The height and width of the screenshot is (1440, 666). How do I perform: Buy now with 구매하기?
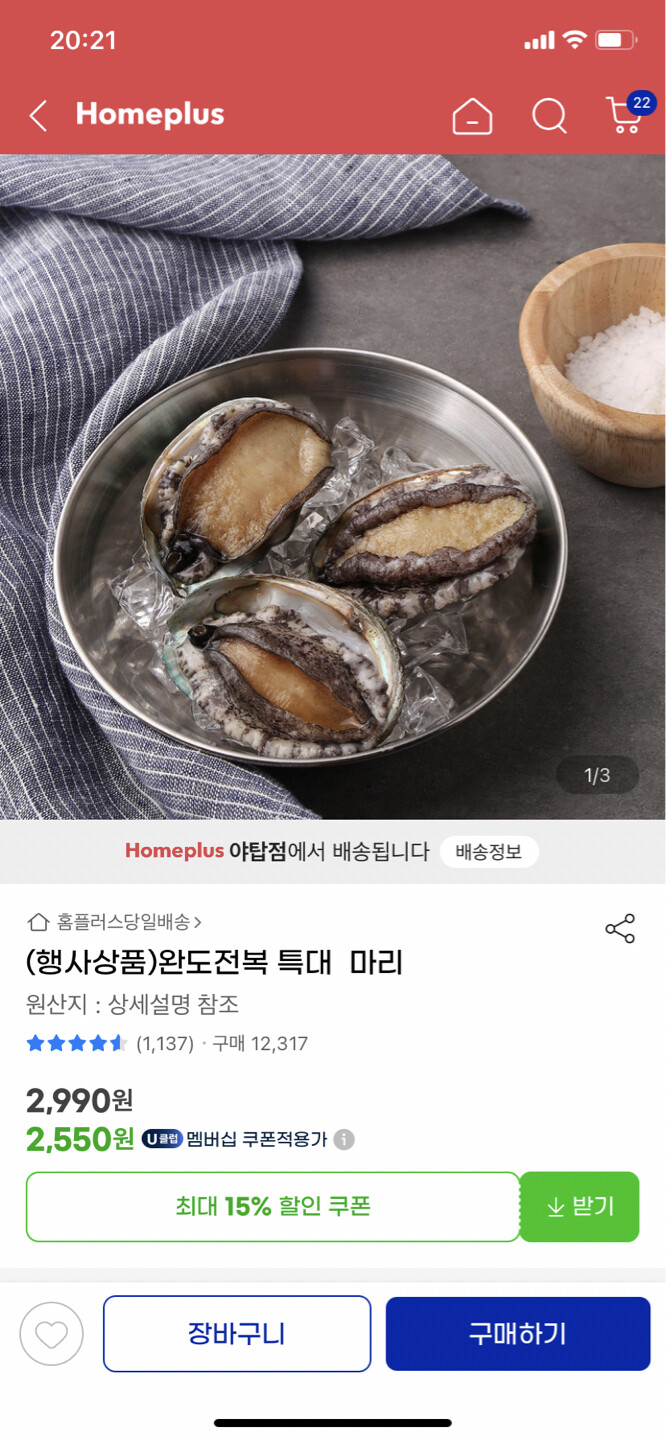pos(518,1334)
